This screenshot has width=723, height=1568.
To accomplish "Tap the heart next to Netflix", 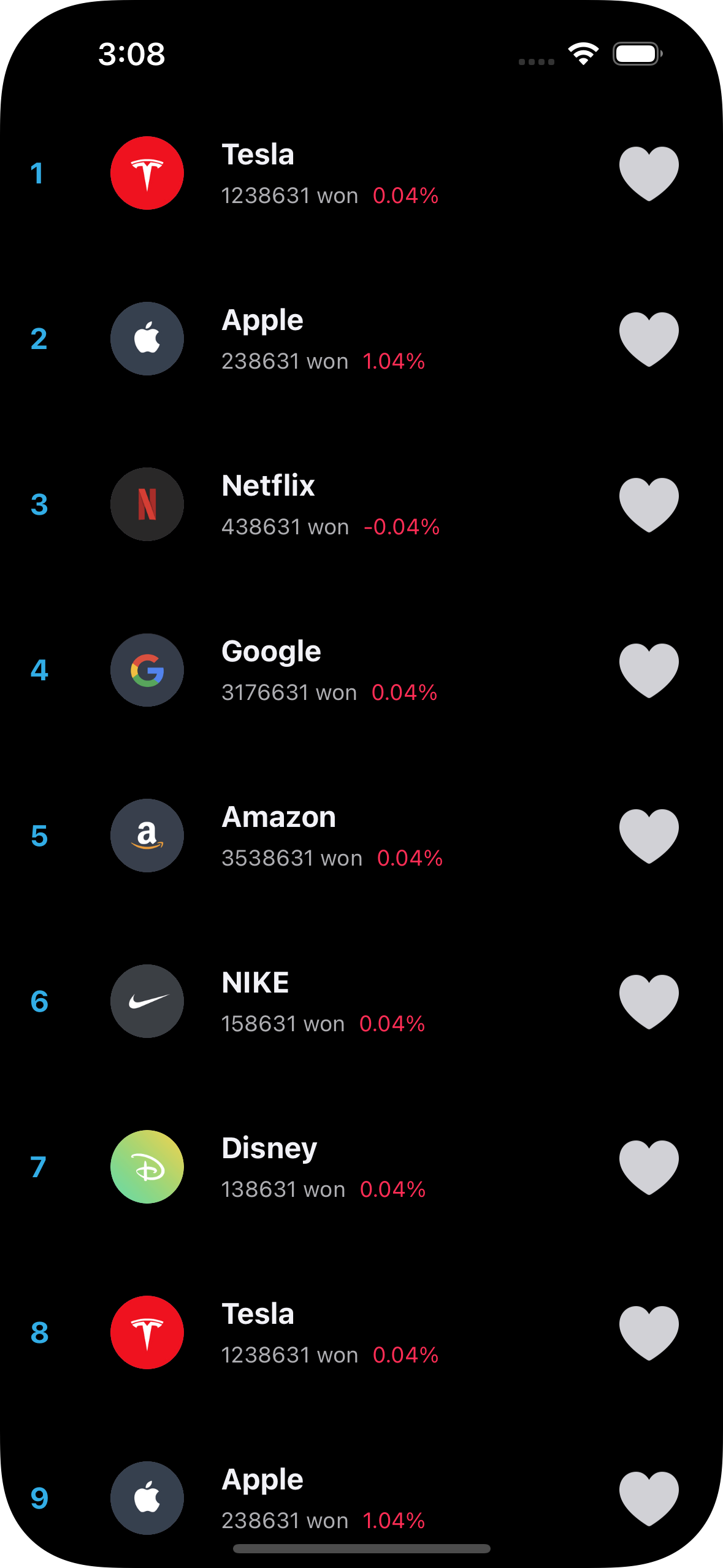I will pos(649,505).
